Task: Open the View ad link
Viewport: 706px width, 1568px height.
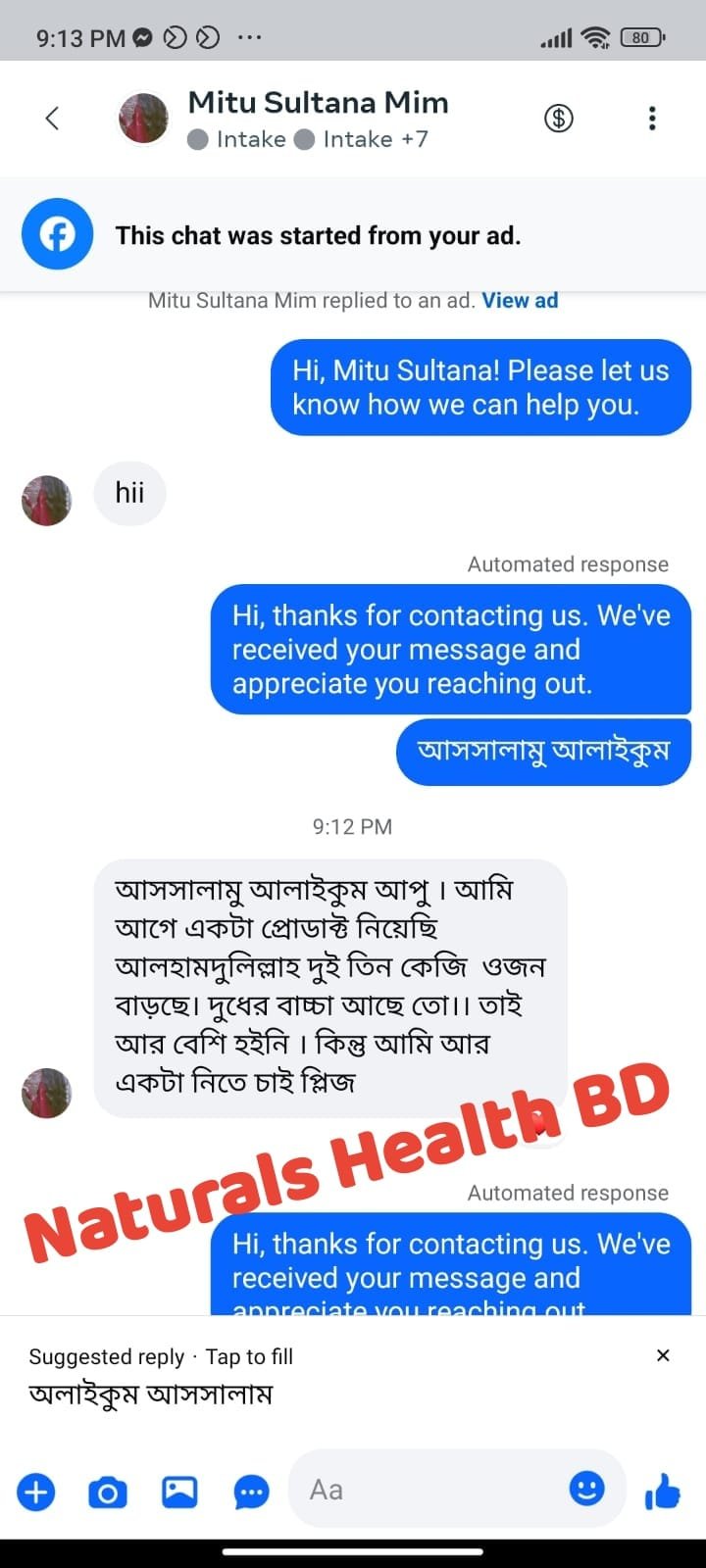Action: coord(520,301)
